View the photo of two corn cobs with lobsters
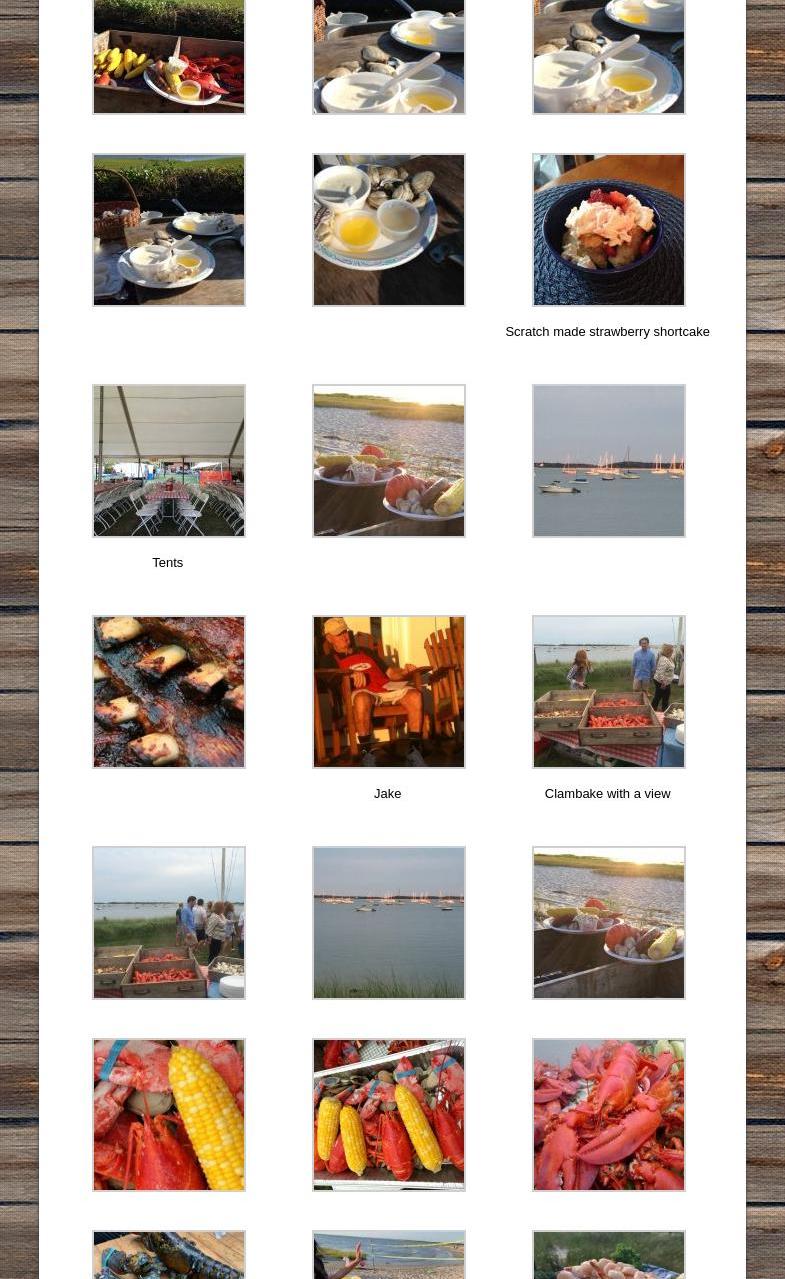Screen dimensions: 785x1279 (389, 1115)
